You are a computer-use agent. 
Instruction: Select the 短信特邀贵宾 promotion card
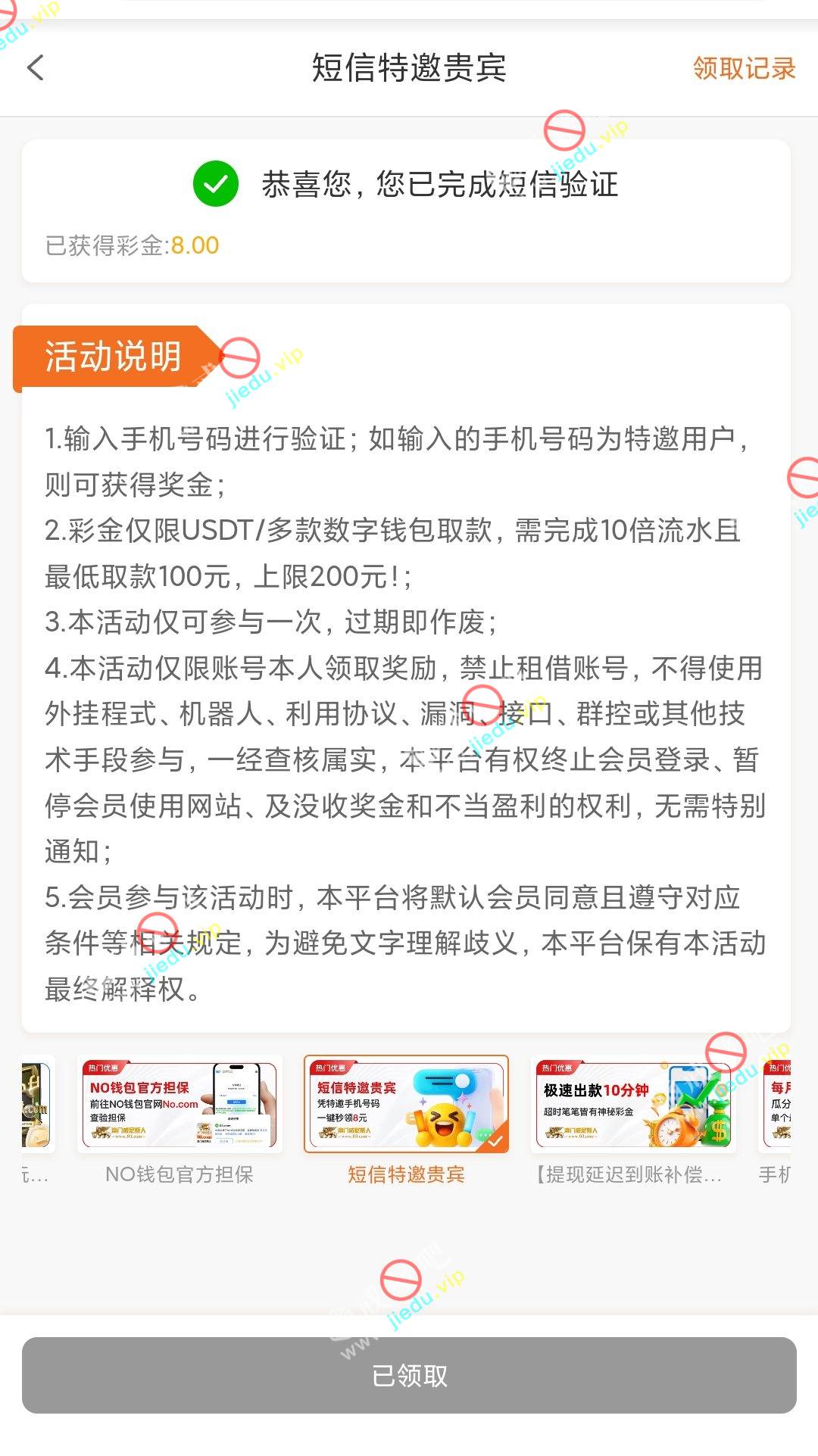click(406, 1105)
